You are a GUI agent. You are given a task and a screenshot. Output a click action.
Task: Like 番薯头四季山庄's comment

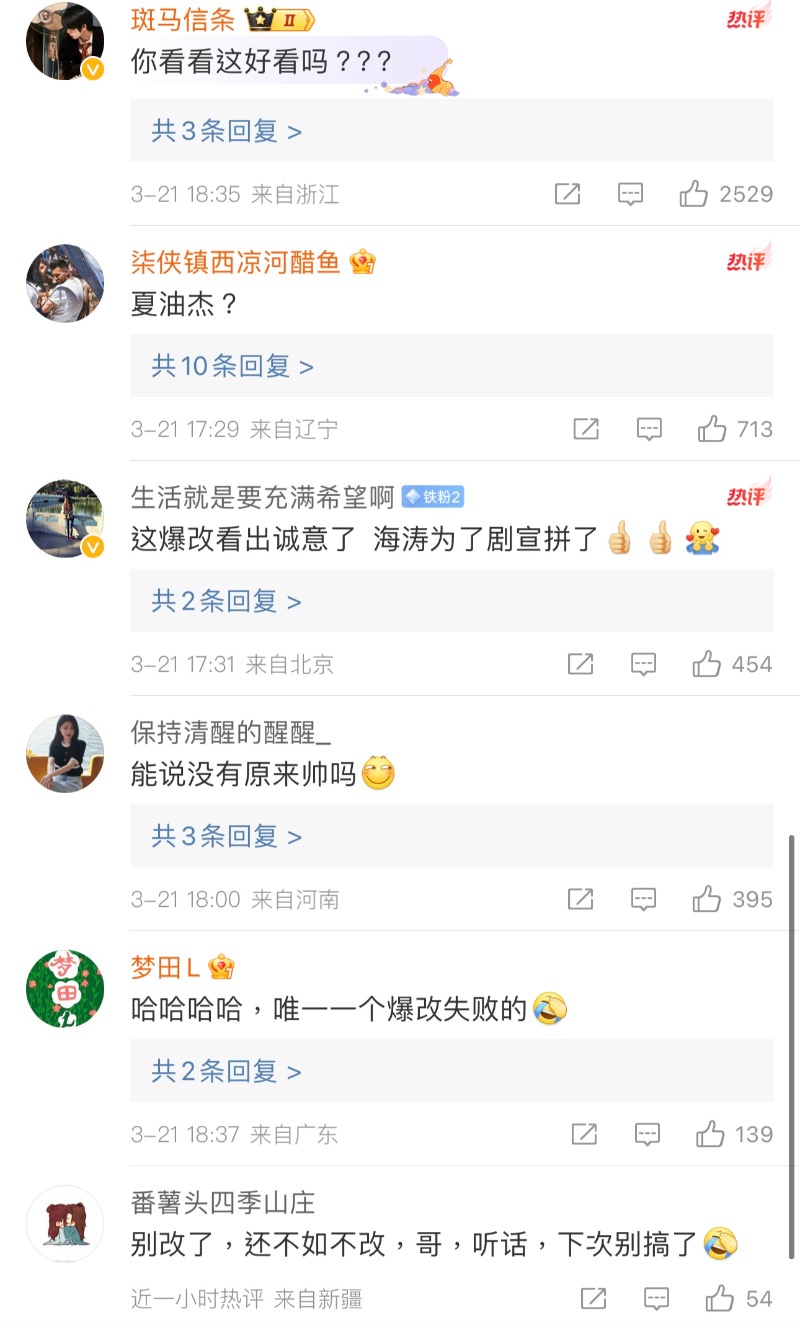point(720,1299)
